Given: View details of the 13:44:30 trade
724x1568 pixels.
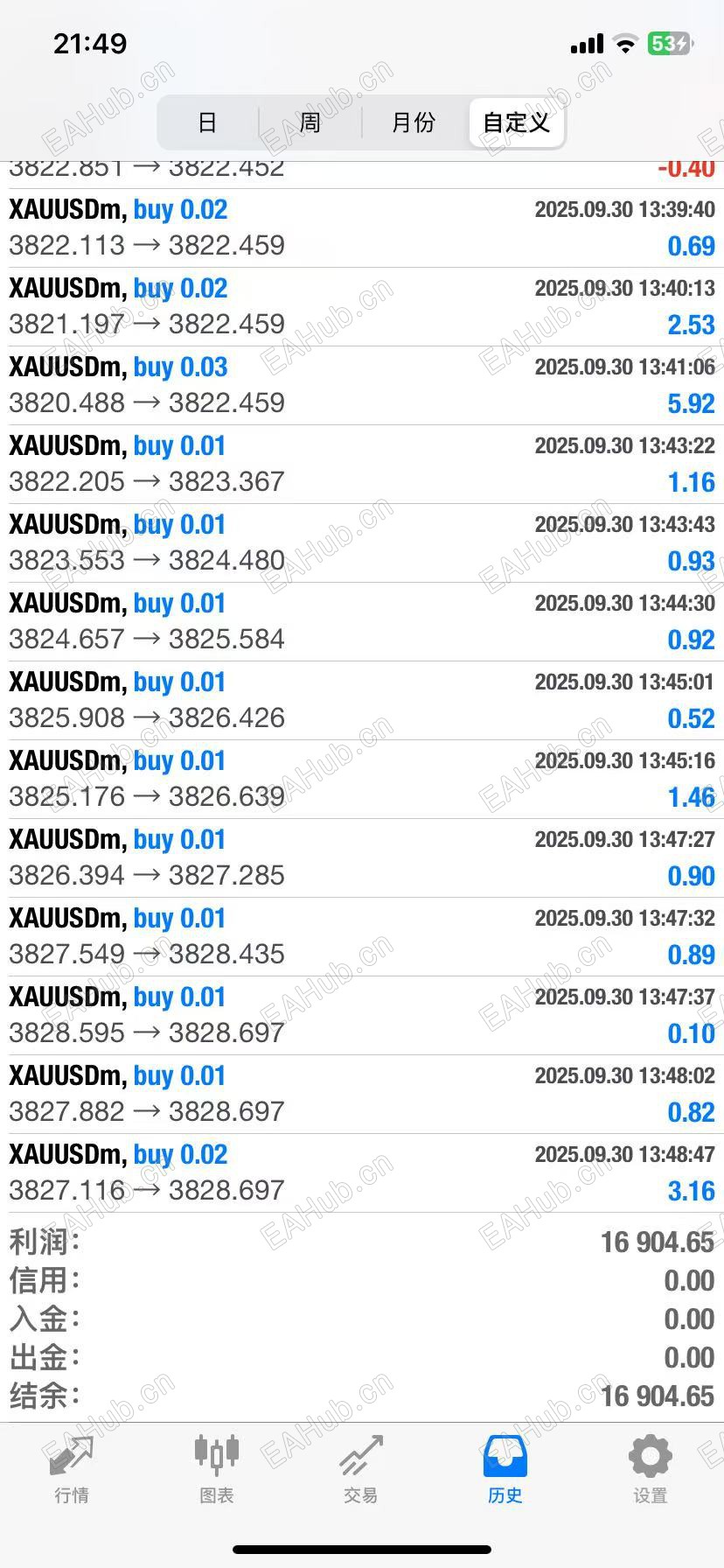Looking at the screenshot, I should [x=362, y=621].
